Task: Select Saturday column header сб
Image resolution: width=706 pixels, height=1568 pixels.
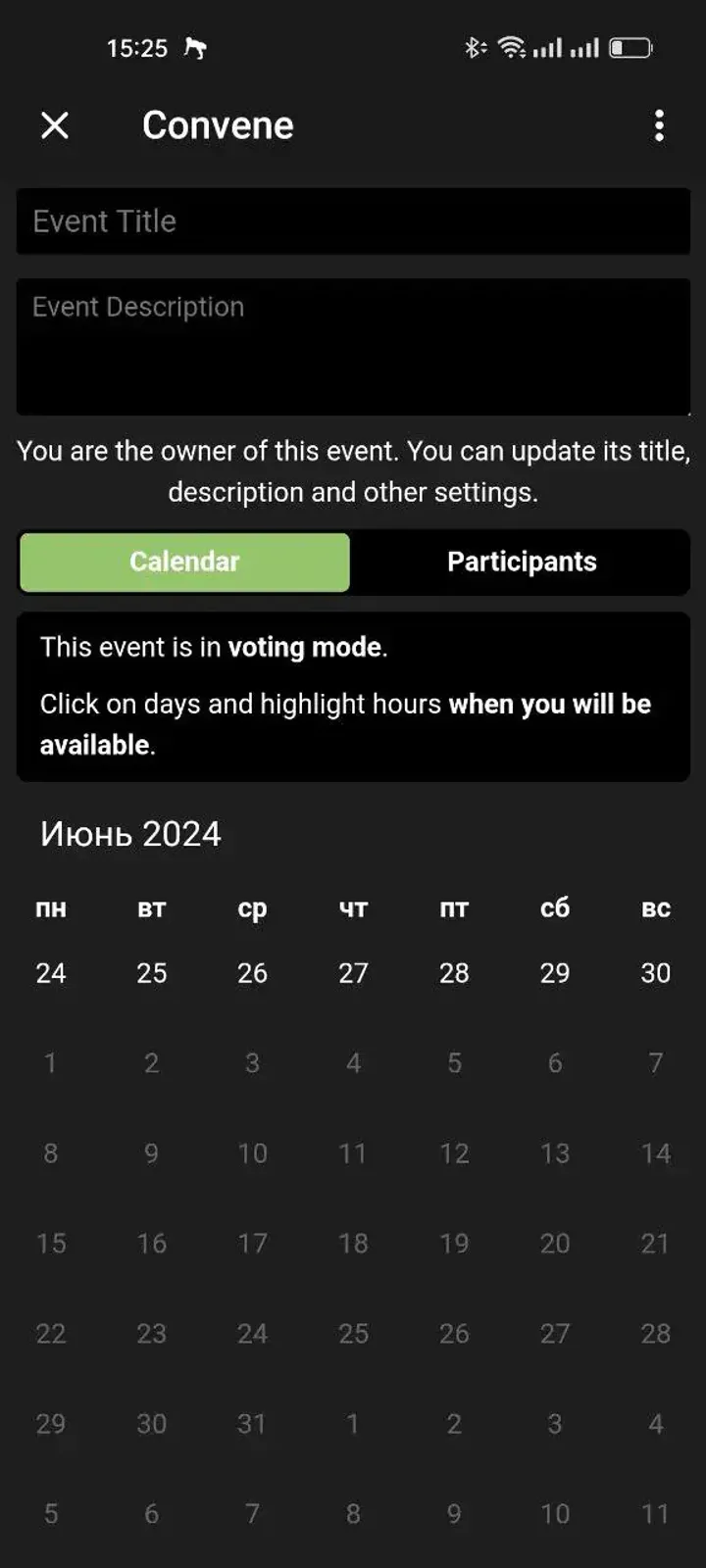Action: pyautogui.click(x=554, y=908)
